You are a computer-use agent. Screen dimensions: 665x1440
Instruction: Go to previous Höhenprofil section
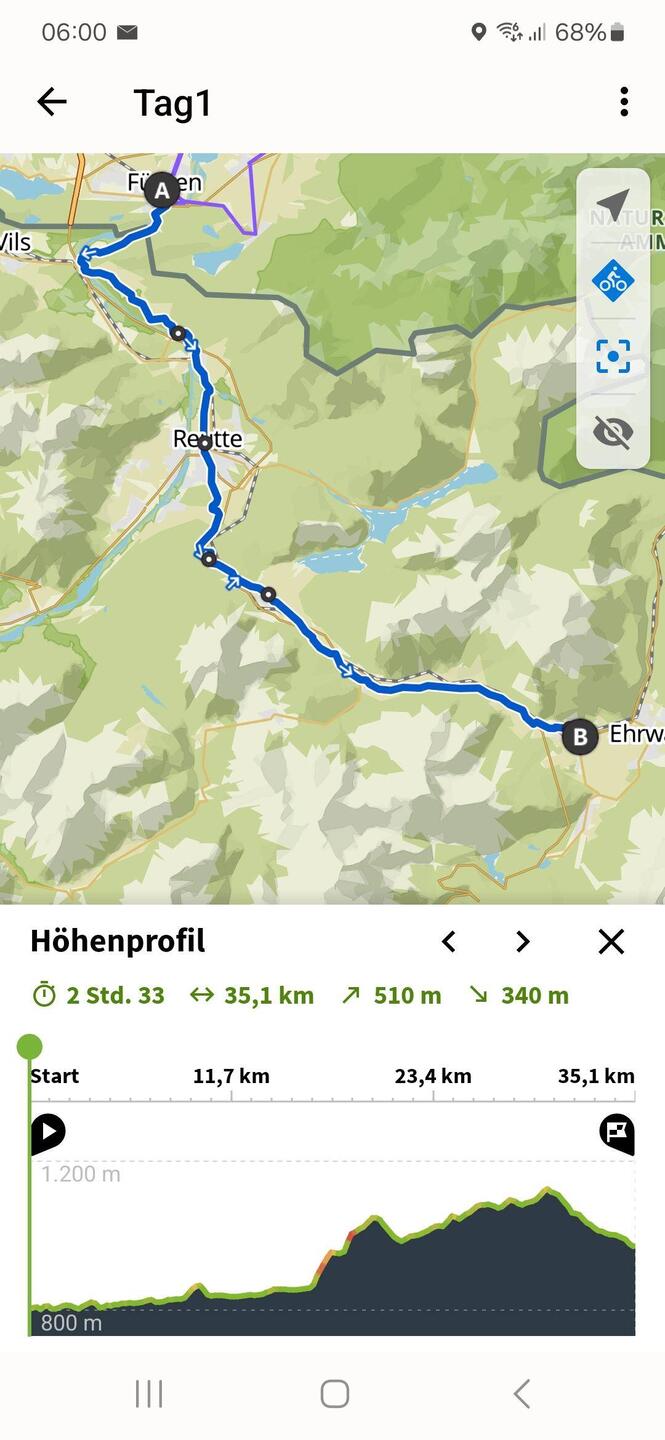(449, 941)
